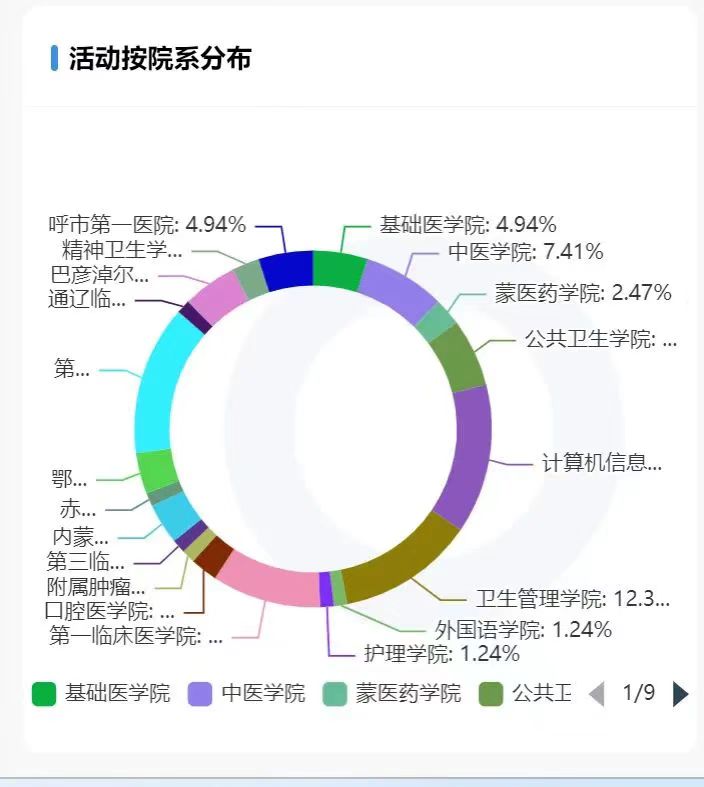Go to previous legend page
Viewport: 704px width, 787px height.
(596, 693)
